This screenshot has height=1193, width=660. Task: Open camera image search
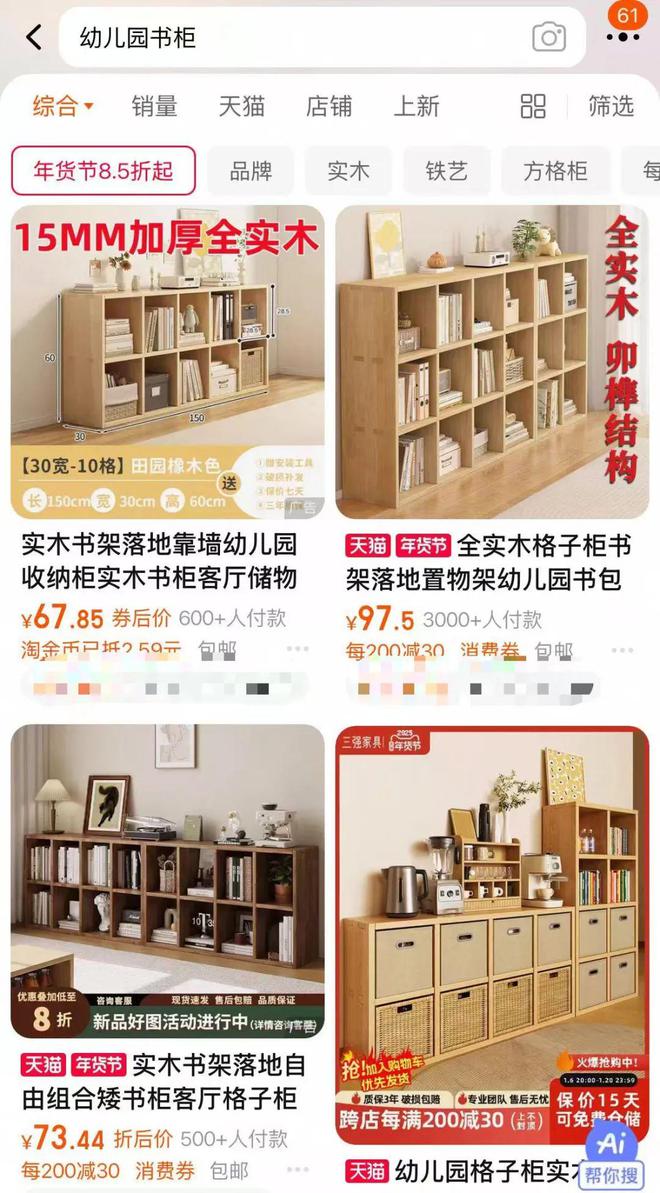548,38
